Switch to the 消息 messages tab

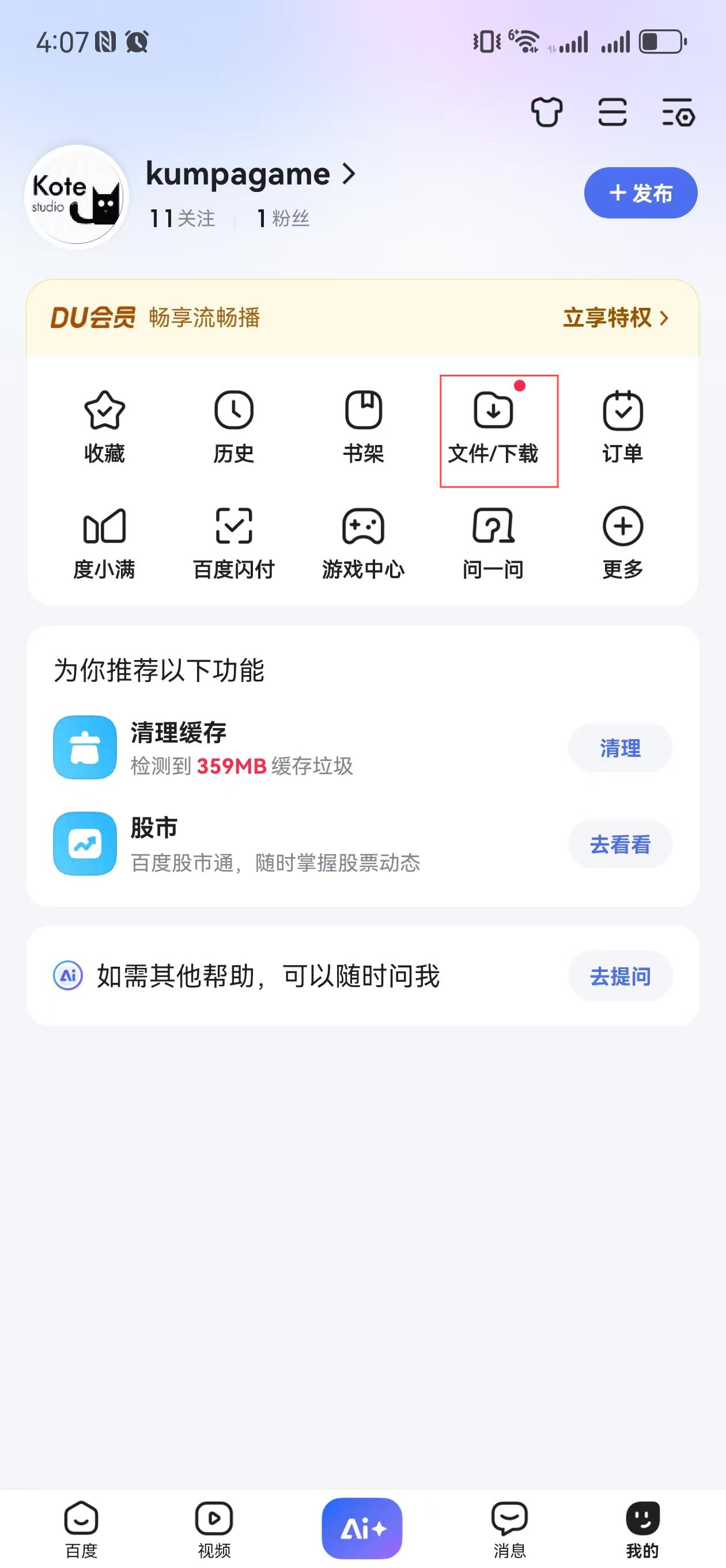pyautogui.click(x=509, y=1529)
